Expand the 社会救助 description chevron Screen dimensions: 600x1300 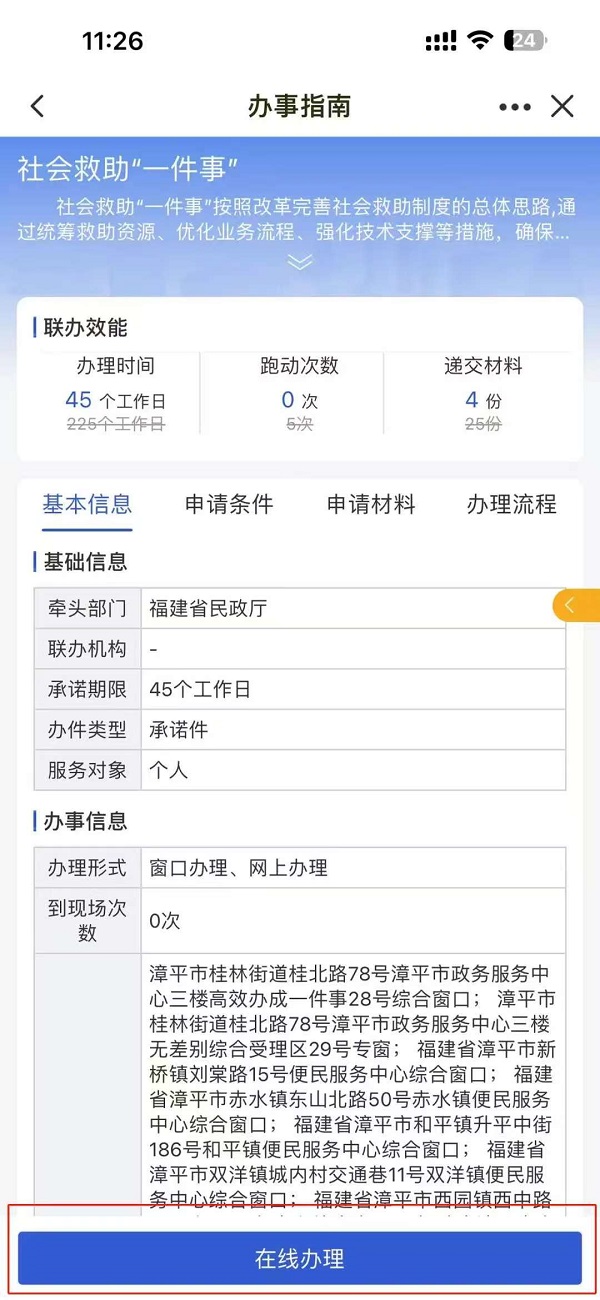click(x=300, y=262)
